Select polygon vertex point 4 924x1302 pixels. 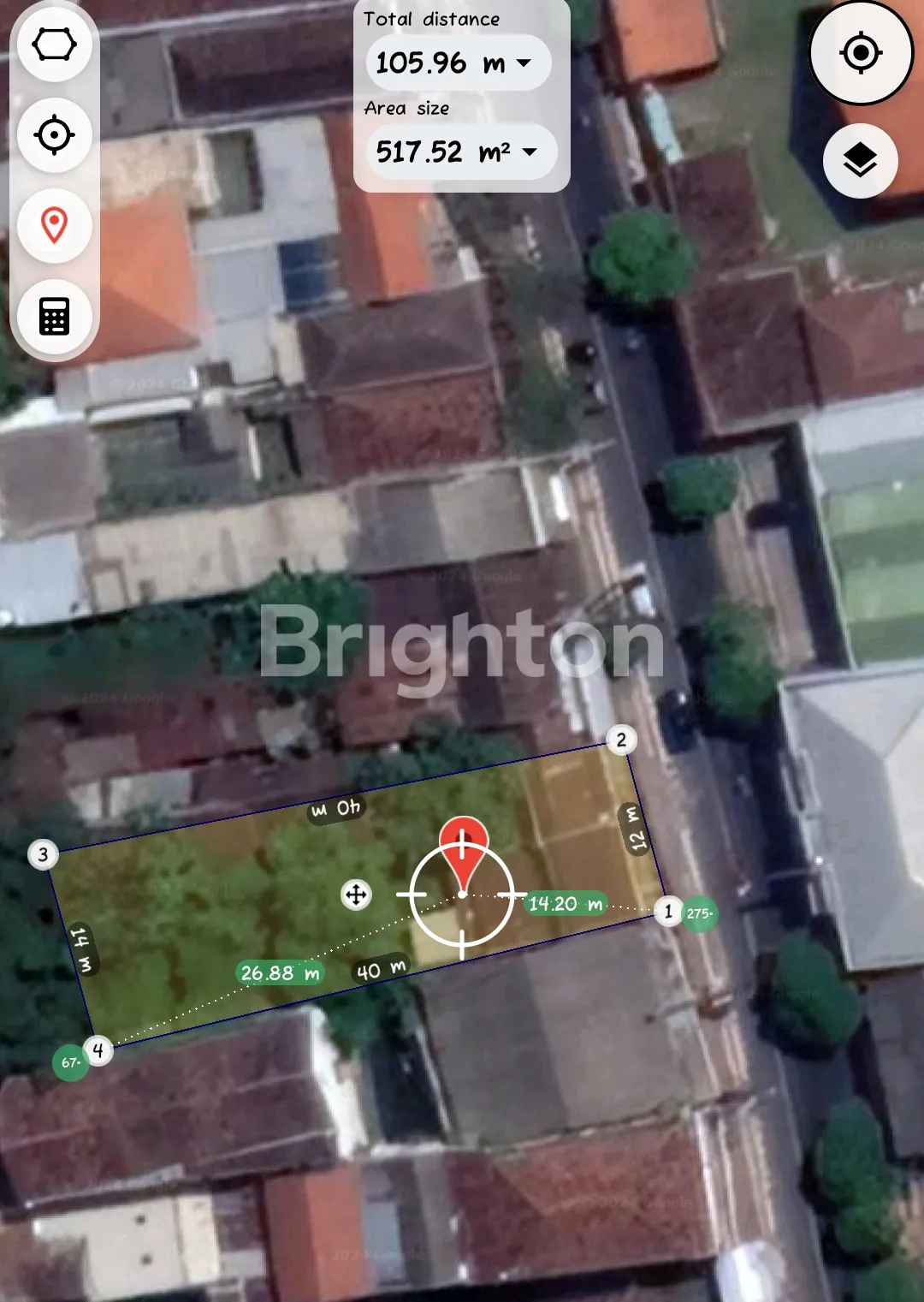coord(98,1050)
